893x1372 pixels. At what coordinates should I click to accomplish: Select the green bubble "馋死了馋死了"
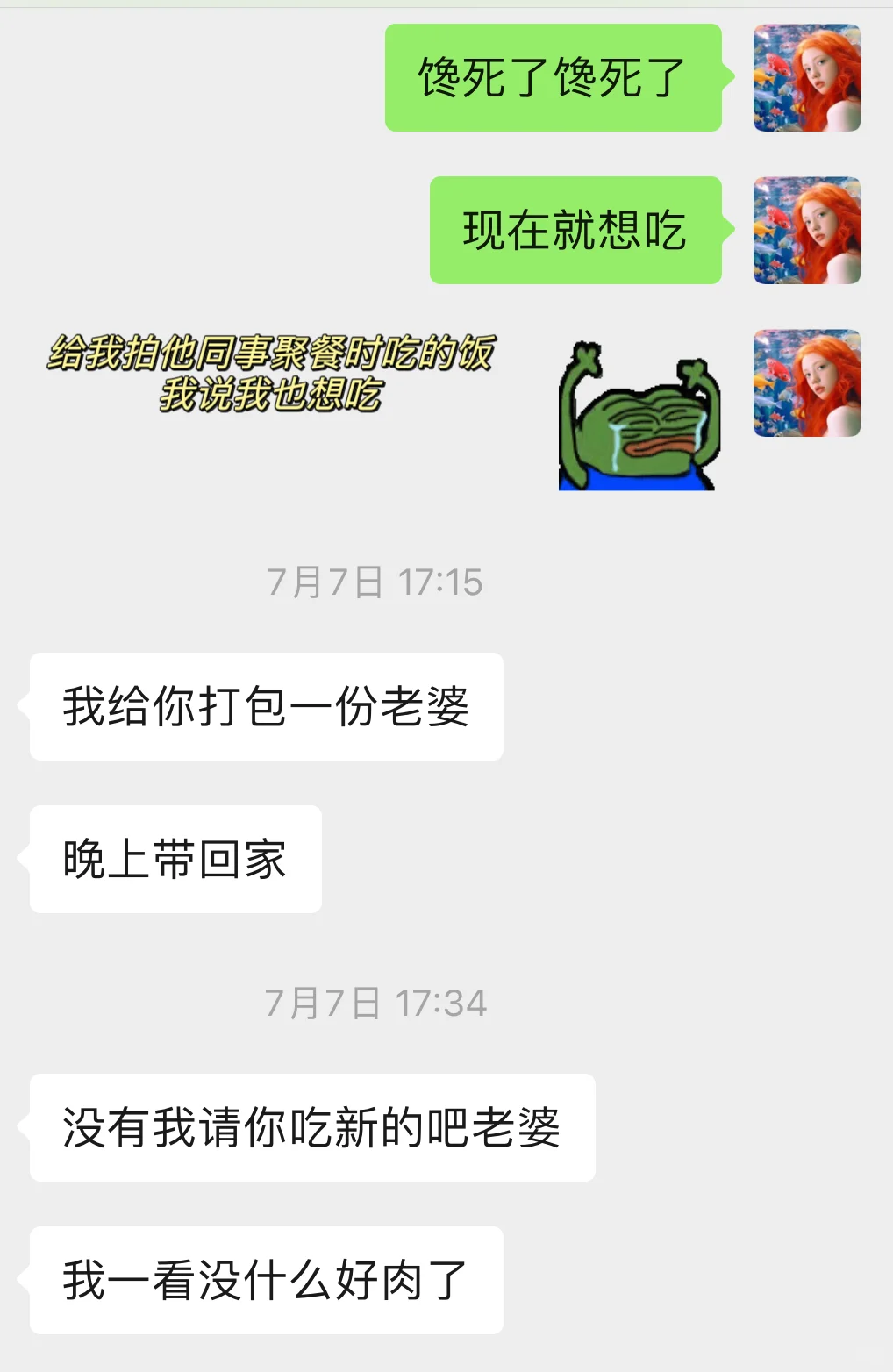(553, 79)
